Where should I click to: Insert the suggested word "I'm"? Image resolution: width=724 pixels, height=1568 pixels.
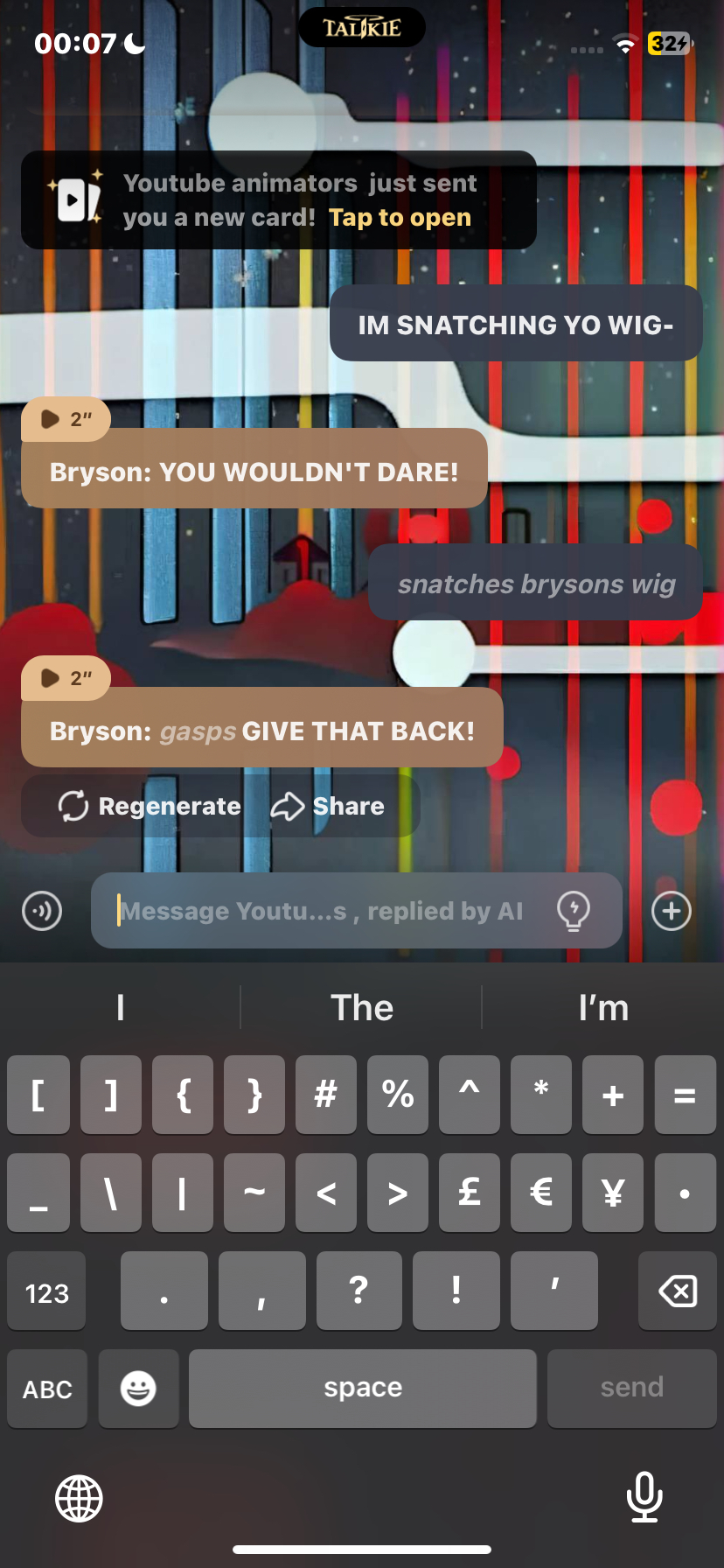coord(602,1008)
